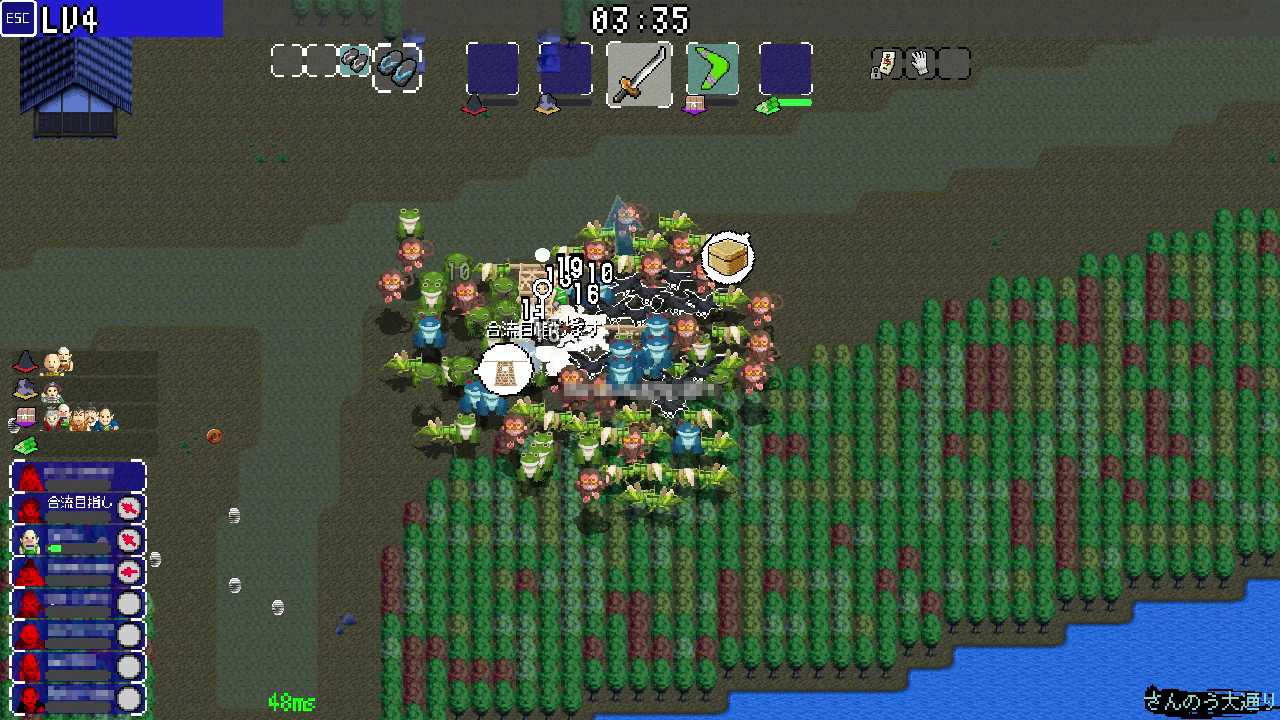Image resolution: width=1280 pixels, height=720 pixels.
Task: Select the player row labeled 合流目指し
Action: [78, 507]
